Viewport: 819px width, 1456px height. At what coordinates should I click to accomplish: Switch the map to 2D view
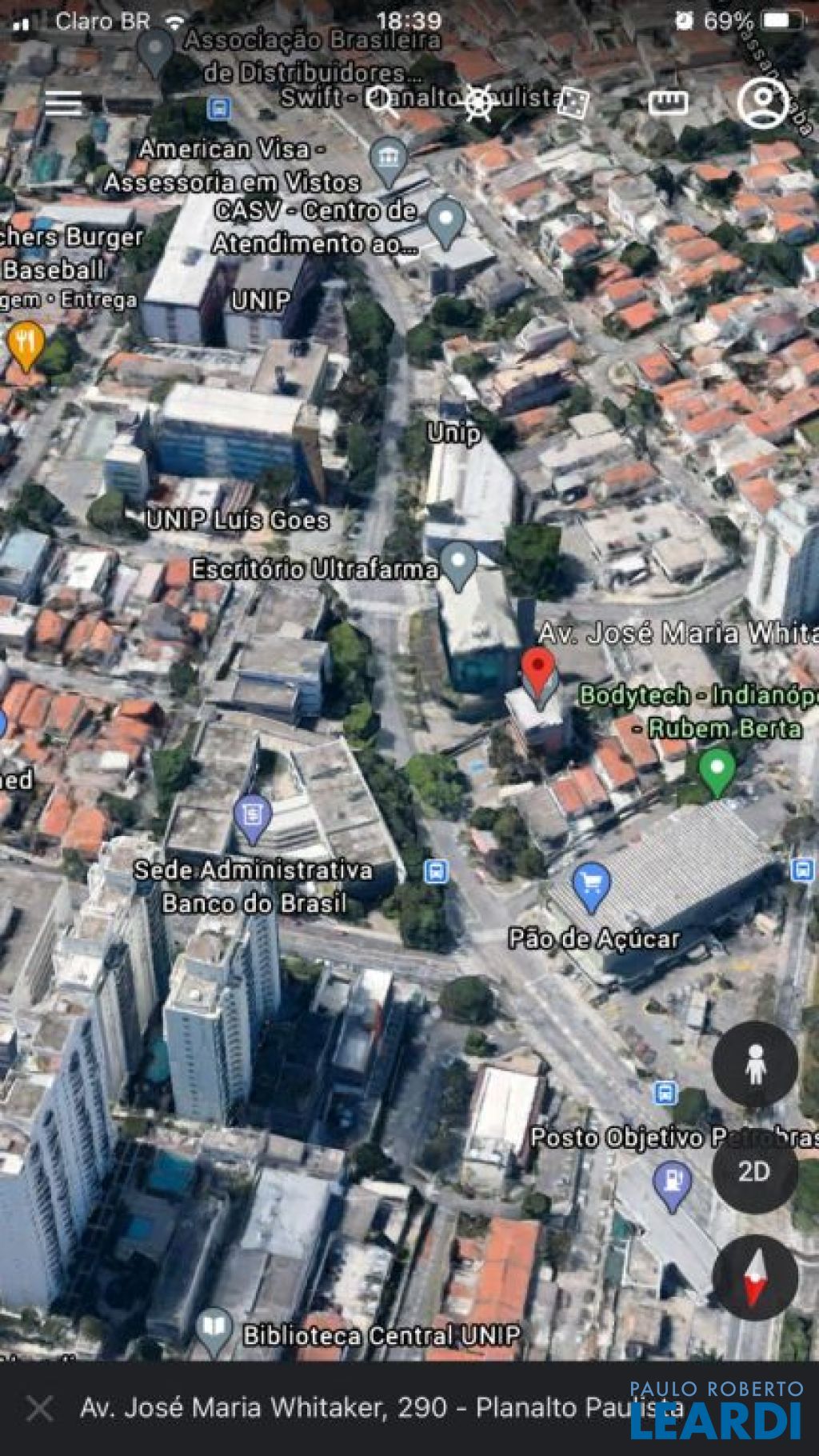click(x=753, y=1171)
